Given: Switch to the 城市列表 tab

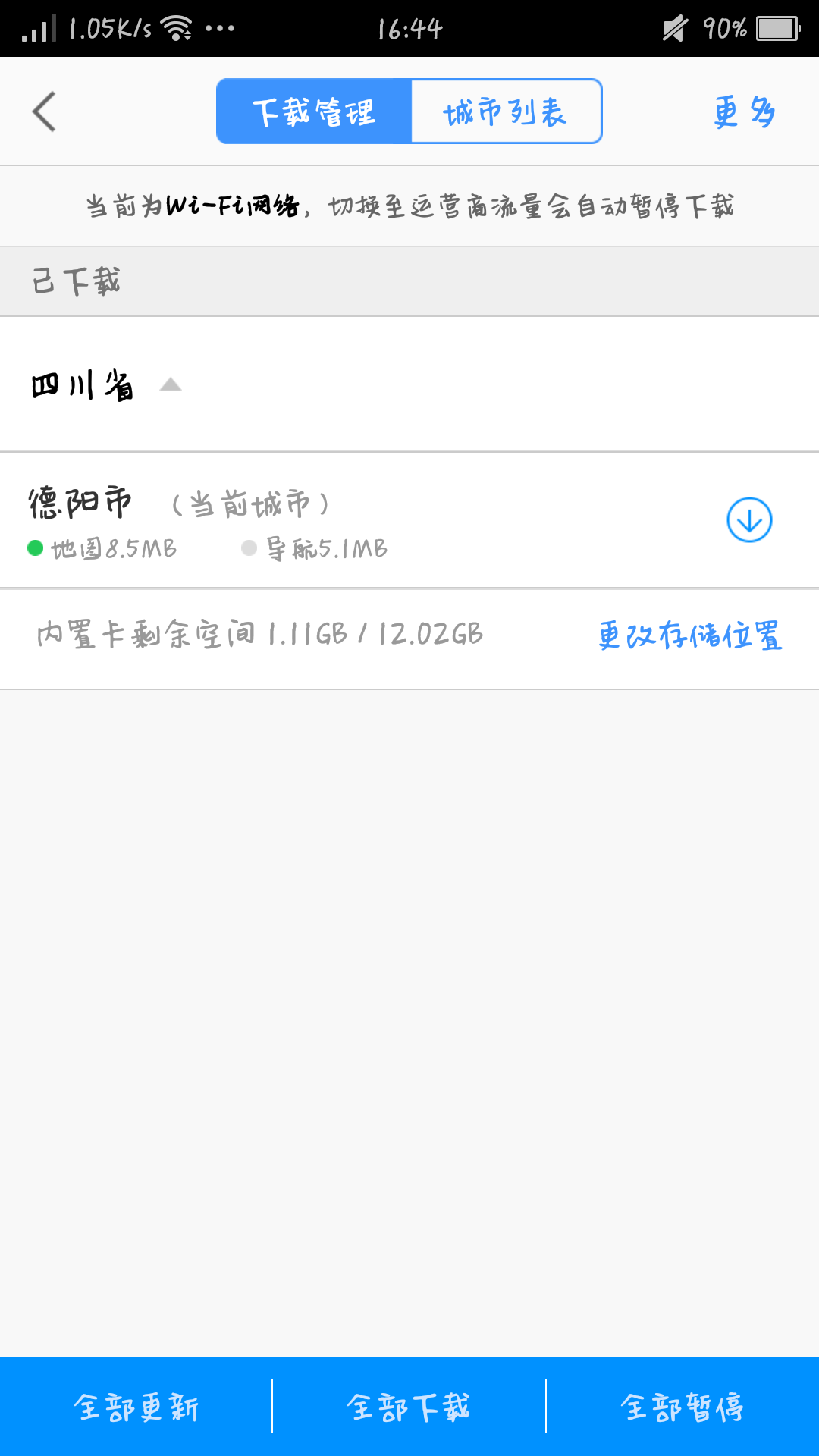Looking at the screenshot, I should [506, 111].
